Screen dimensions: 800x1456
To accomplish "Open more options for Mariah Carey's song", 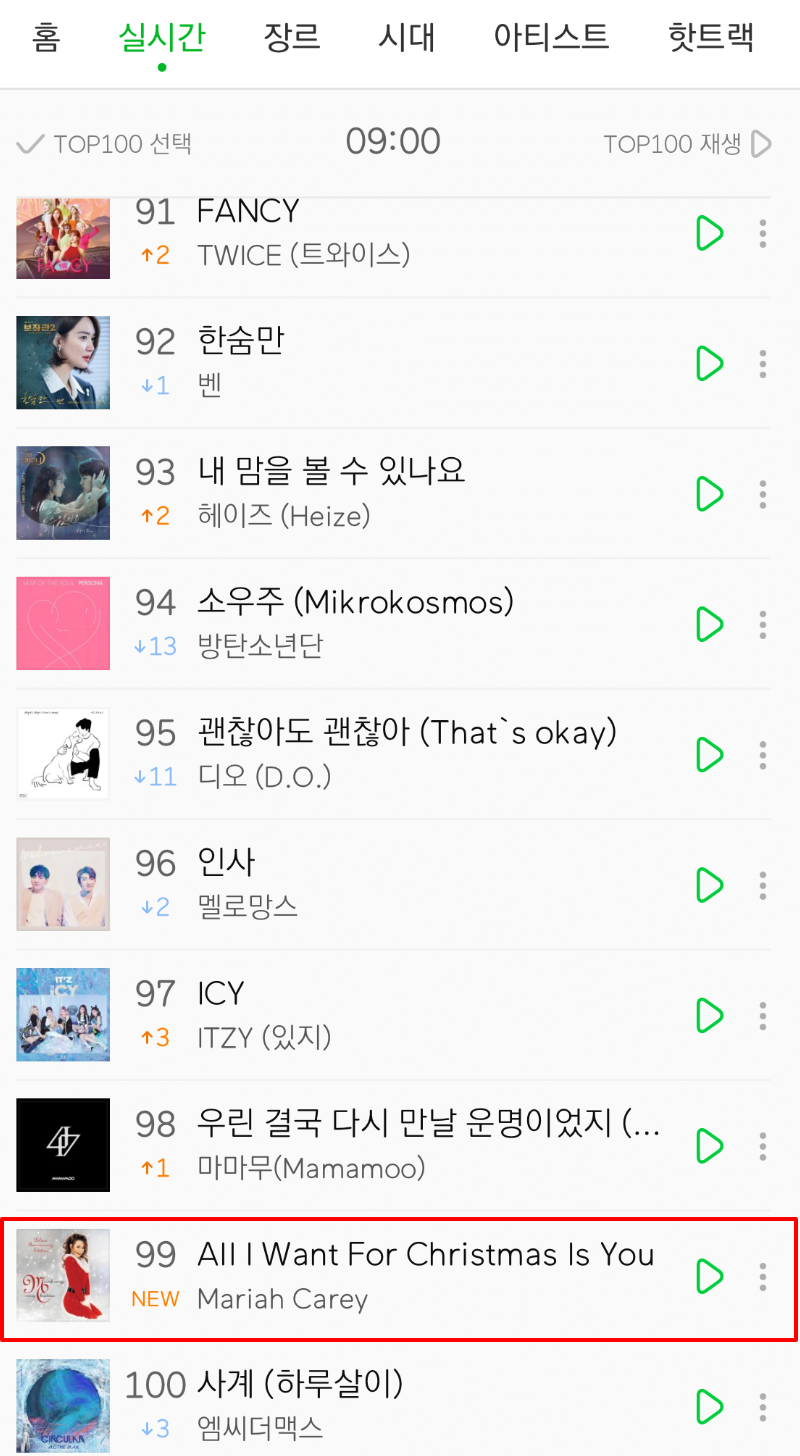I will tap(763, 1275).
